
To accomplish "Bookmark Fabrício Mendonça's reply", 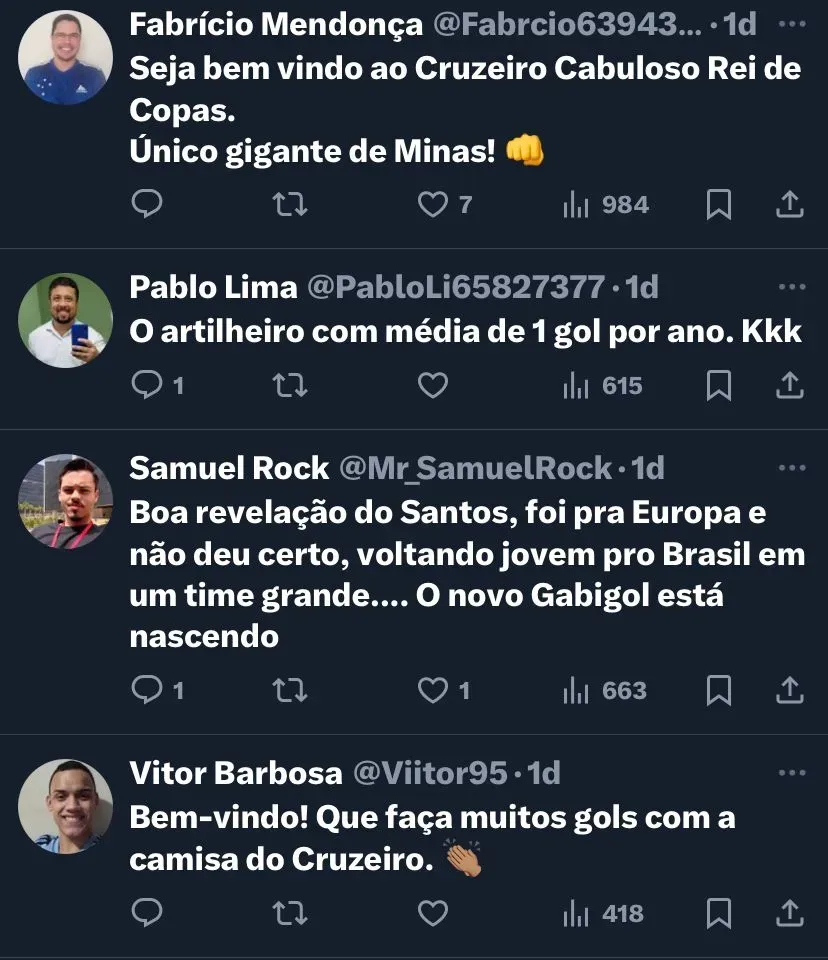I will click(718, 205).
